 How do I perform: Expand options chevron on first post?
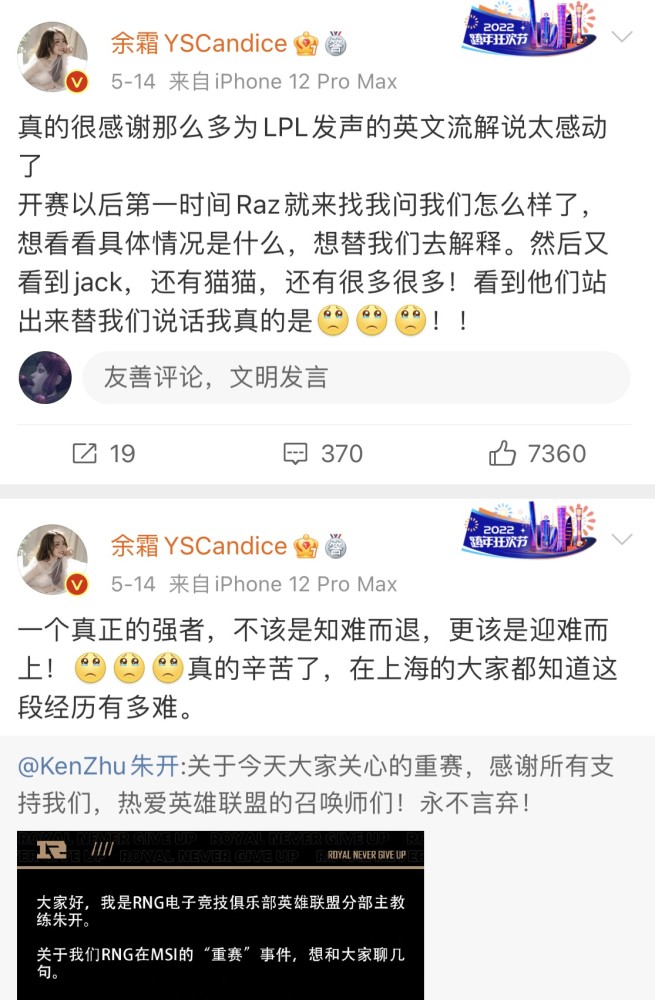[x=622, y=37]
